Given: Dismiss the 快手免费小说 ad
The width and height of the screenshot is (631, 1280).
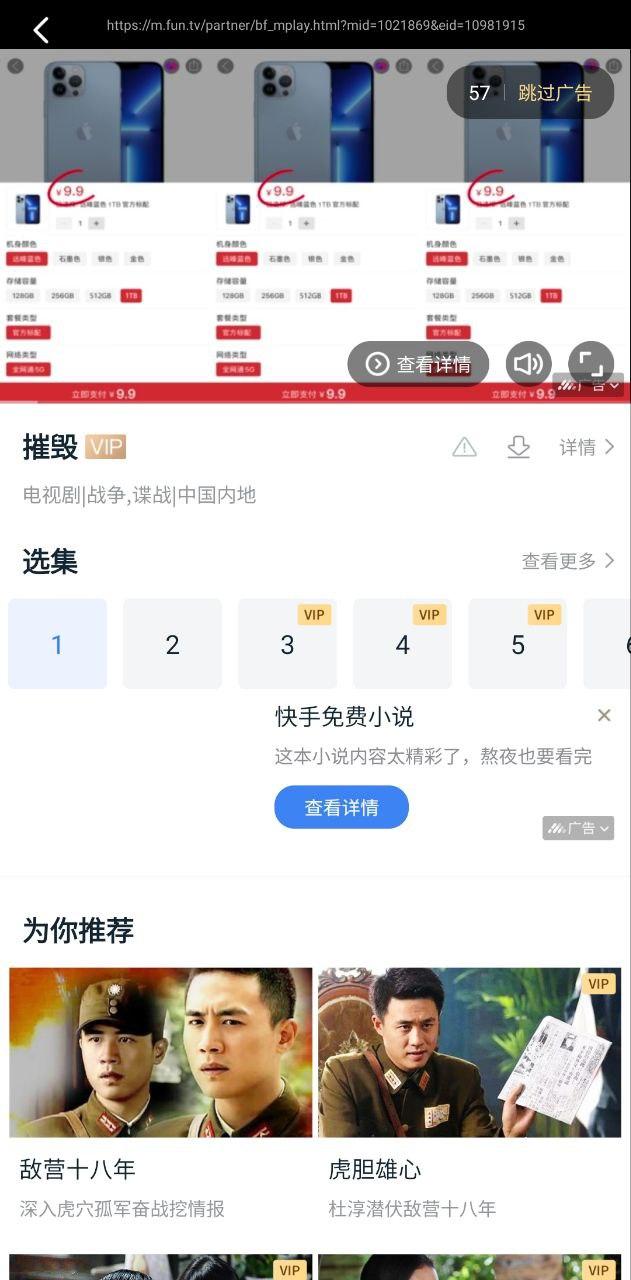Looking at the screenshot, I should tap(604, 715).
